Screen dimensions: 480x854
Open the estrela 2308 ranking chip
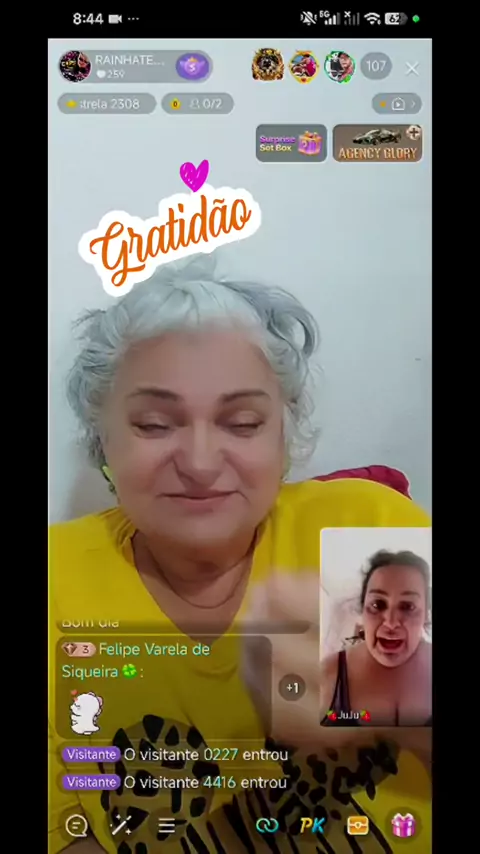[107, 103]
